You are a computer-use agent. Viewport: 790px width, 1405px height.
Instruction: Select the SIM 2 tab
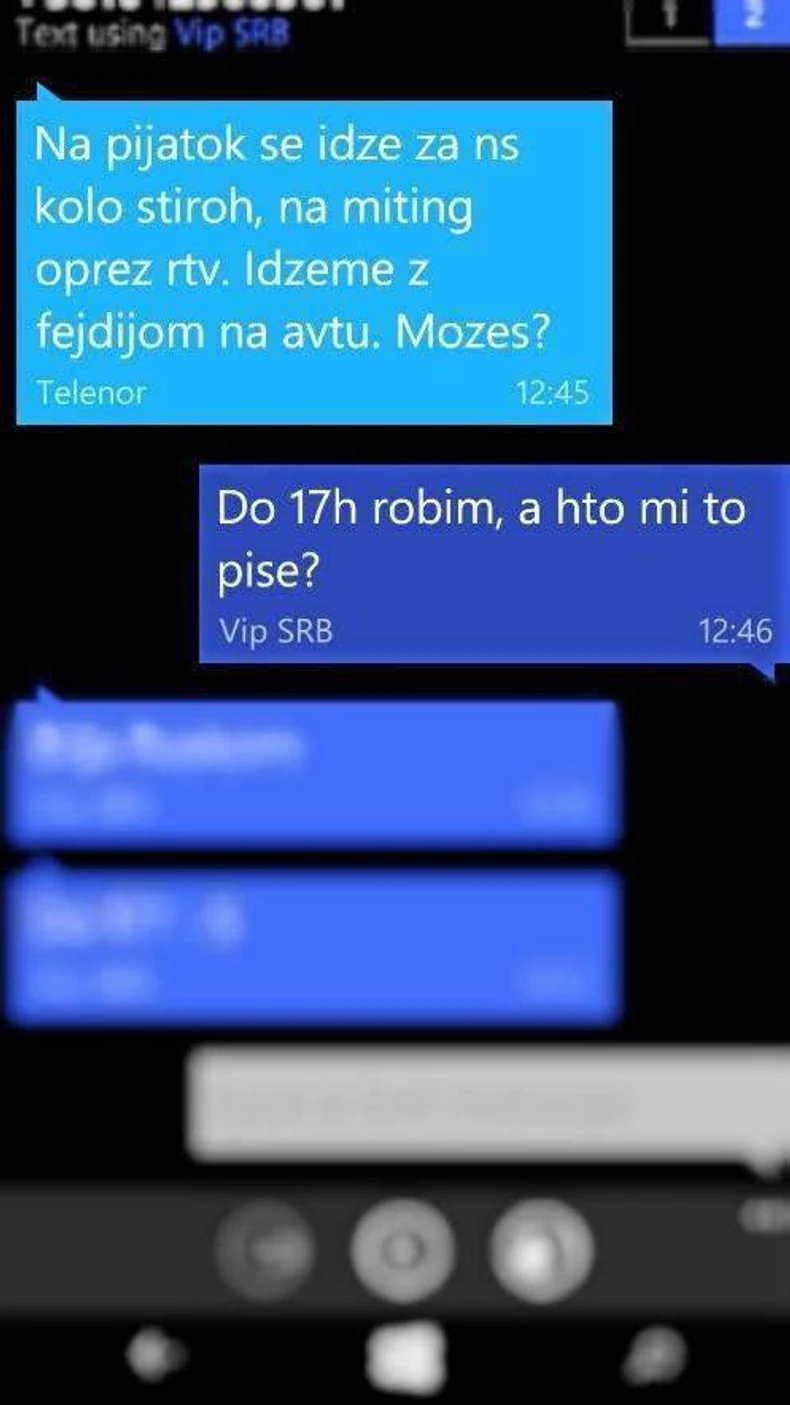click(x=752, y=22)
